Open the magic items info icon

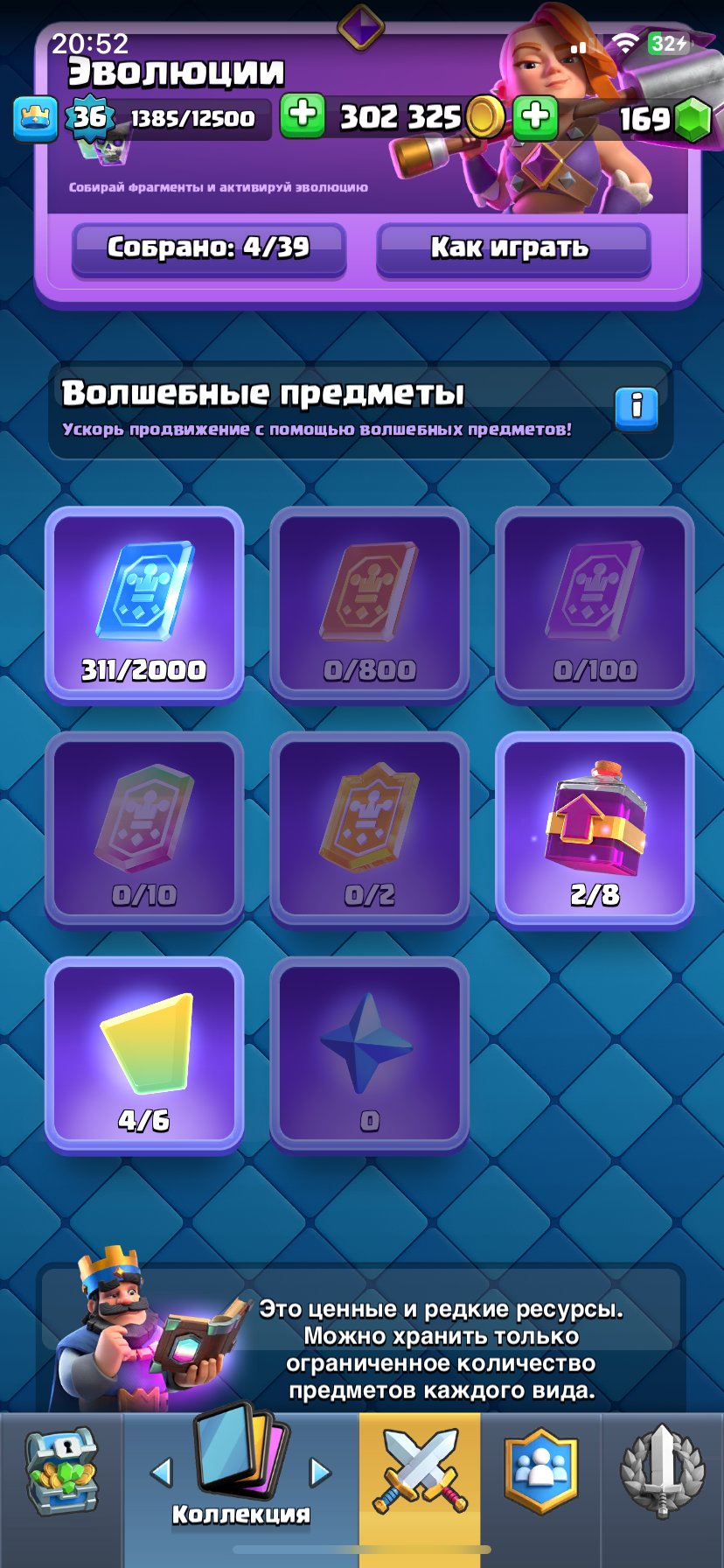pos(636,407)
